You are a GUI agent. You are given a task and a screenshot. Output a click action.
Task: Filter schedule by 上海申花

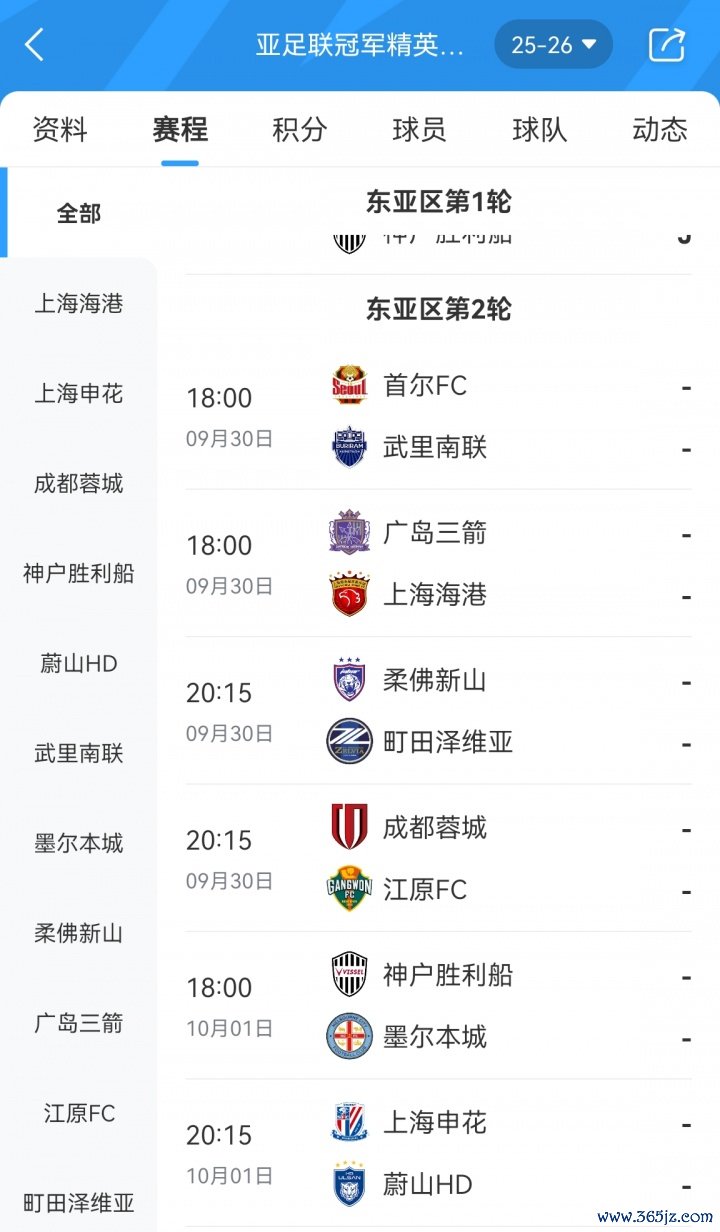click(x=79, y=394)
